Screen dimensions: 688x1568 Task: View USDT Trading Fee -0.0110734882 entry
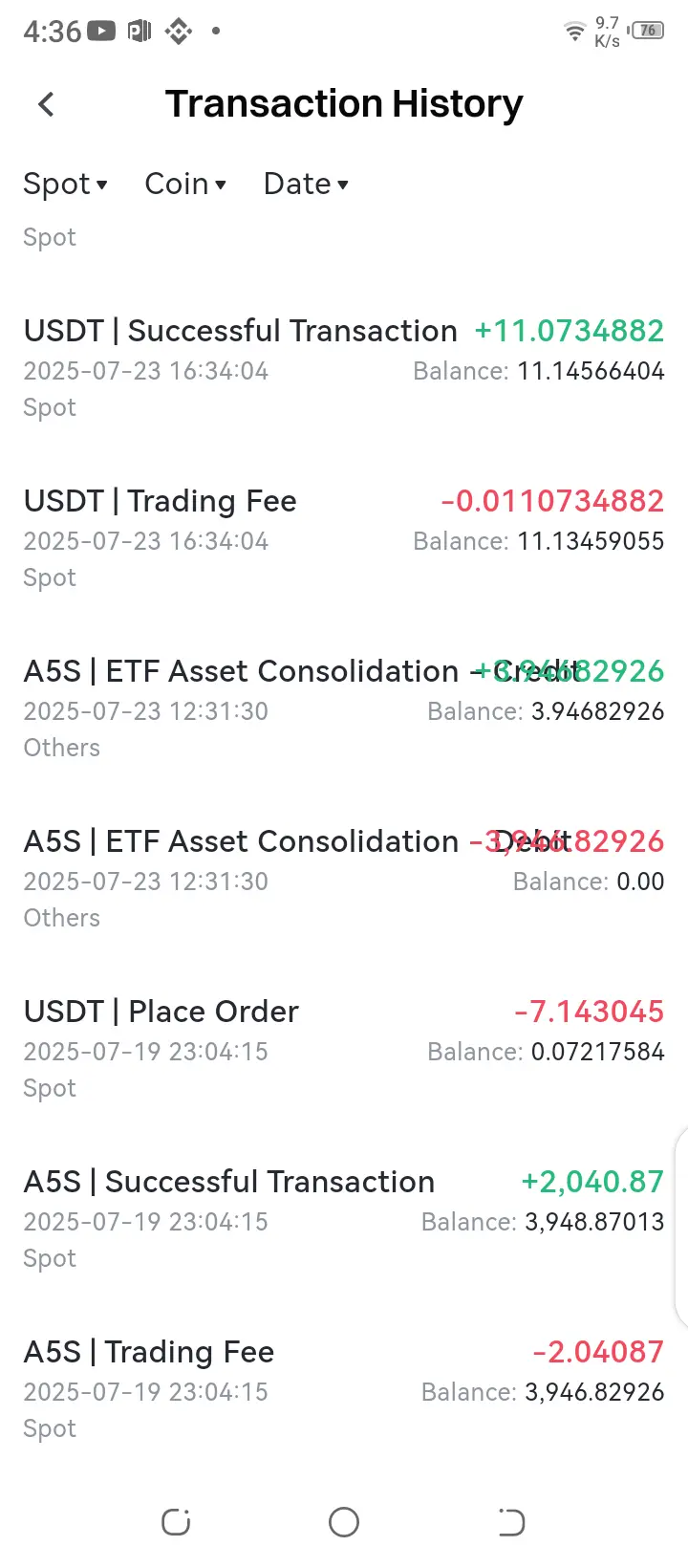tap(344, 538)
